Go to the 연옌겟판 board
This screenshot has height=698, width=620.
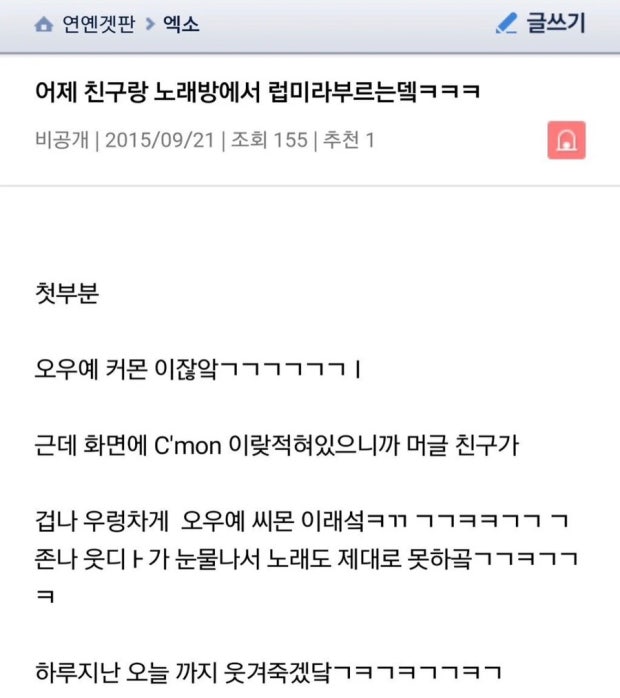[x=99, y=25]
